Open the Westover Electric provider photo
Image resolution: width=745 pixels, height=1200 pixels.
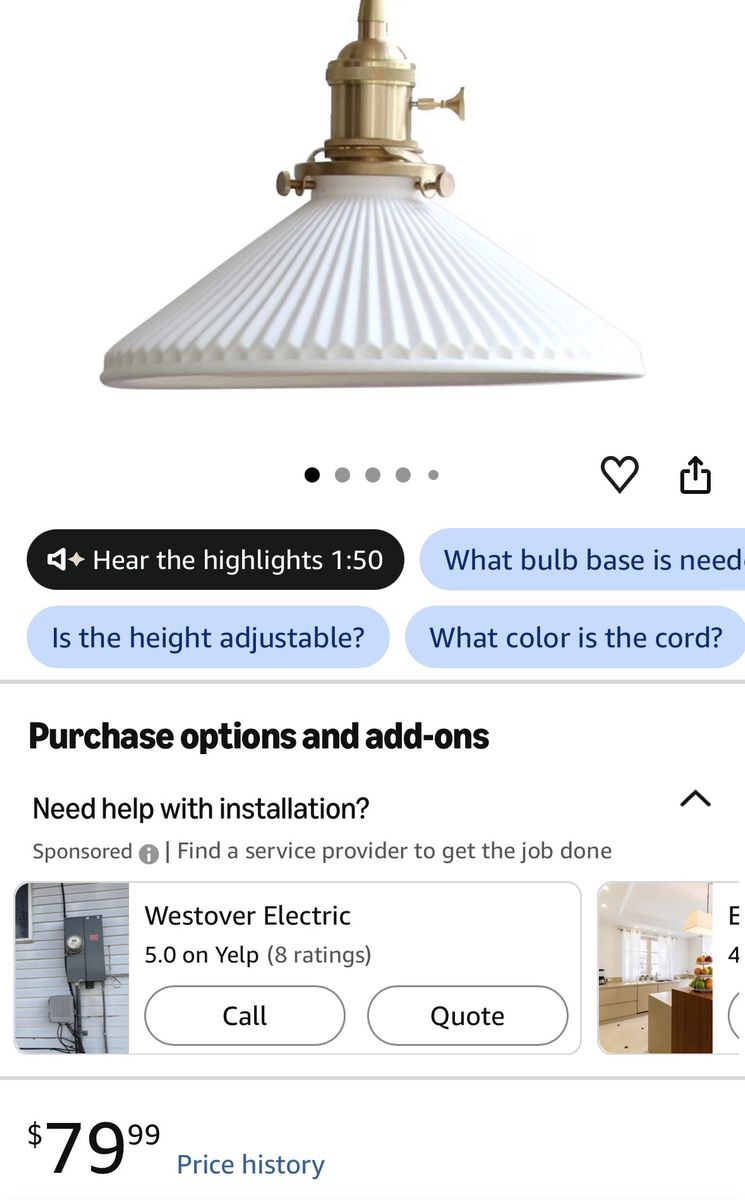[72, 968]
